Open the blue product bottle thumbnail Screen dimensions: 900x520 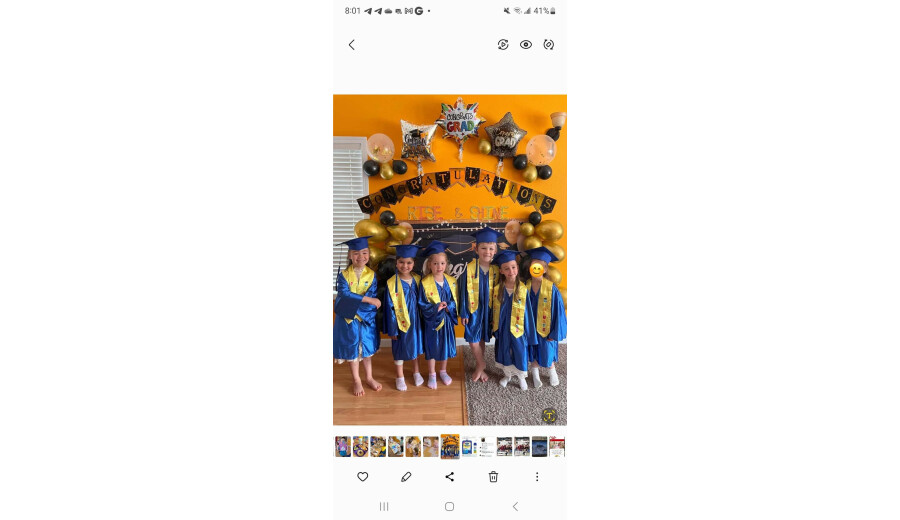pos(468,446)
